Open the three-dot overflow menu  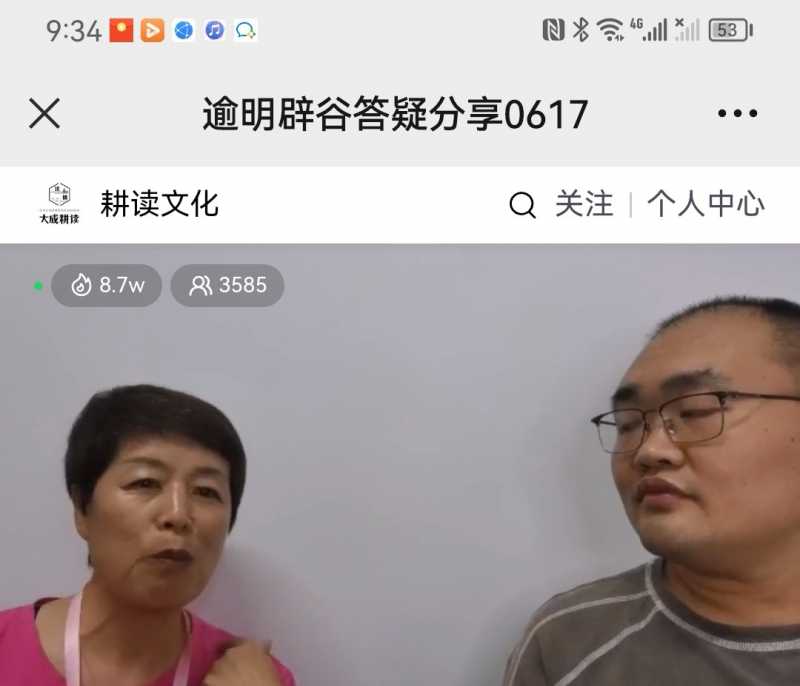click(x=737, y=114)
